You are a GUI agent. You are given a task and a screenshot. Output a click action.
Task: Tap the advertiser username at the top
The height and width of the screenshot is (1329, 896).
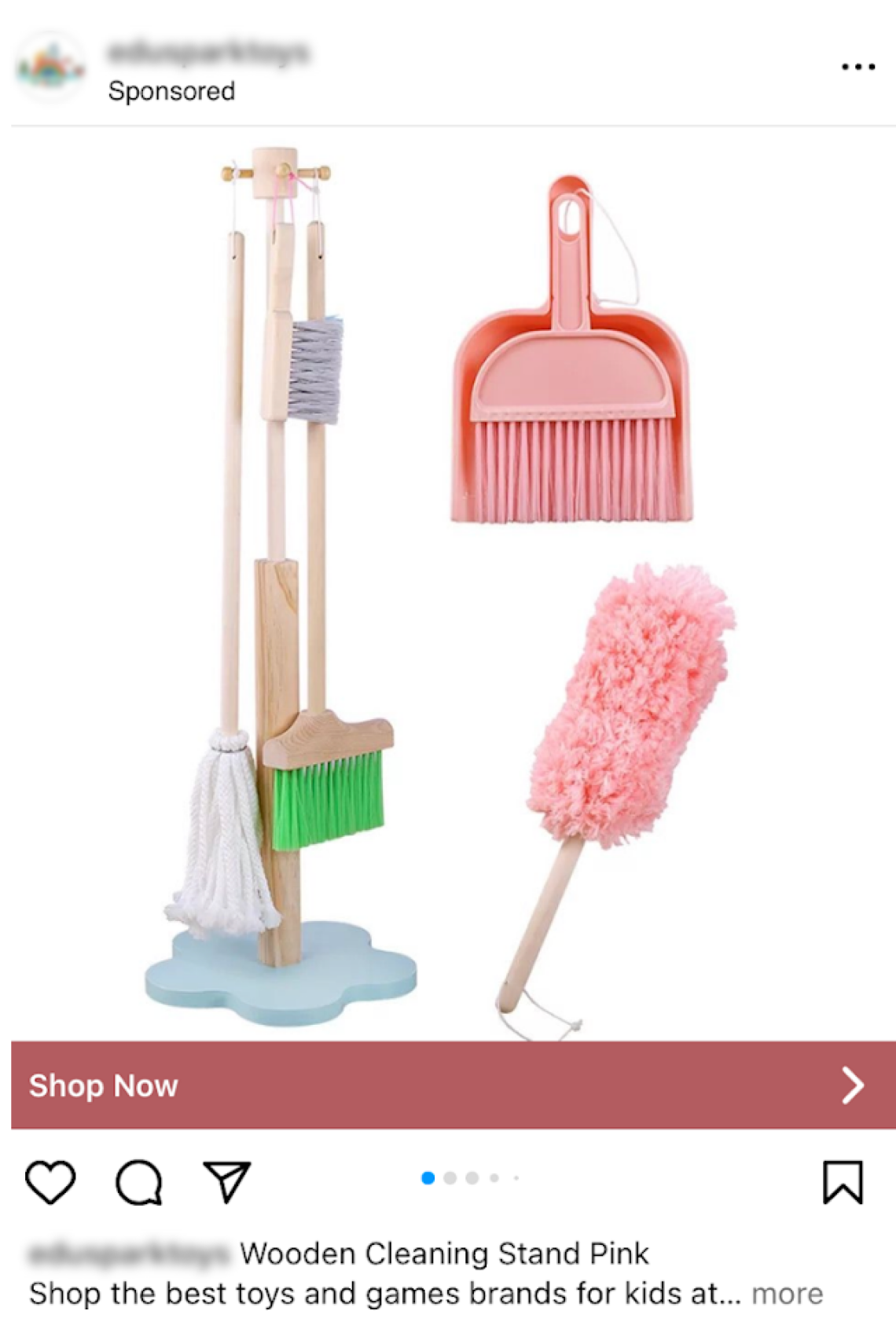pos(209,53)
